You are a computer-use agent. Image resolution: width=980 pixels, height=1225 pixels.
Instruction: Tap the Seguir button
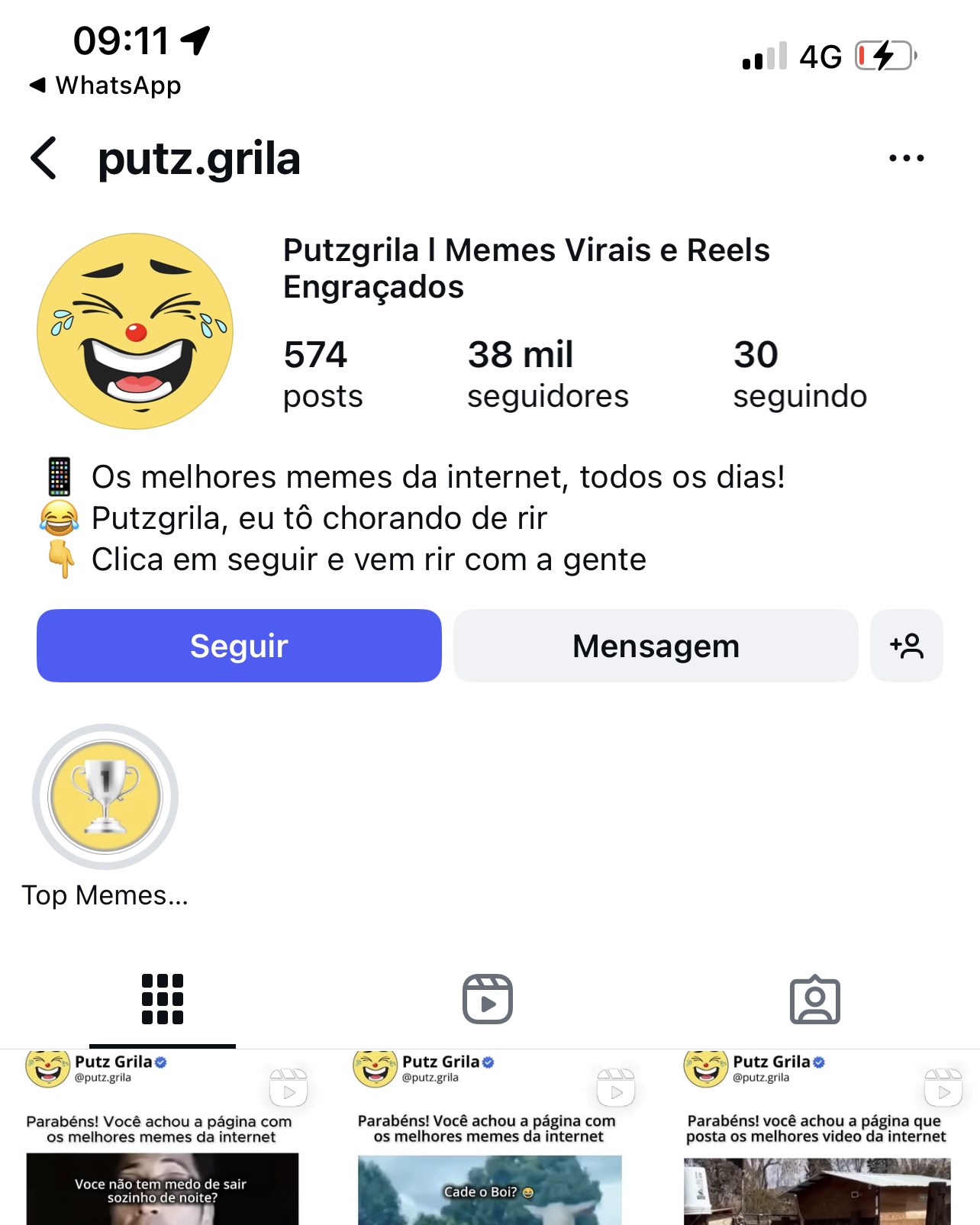click(239, 646)
